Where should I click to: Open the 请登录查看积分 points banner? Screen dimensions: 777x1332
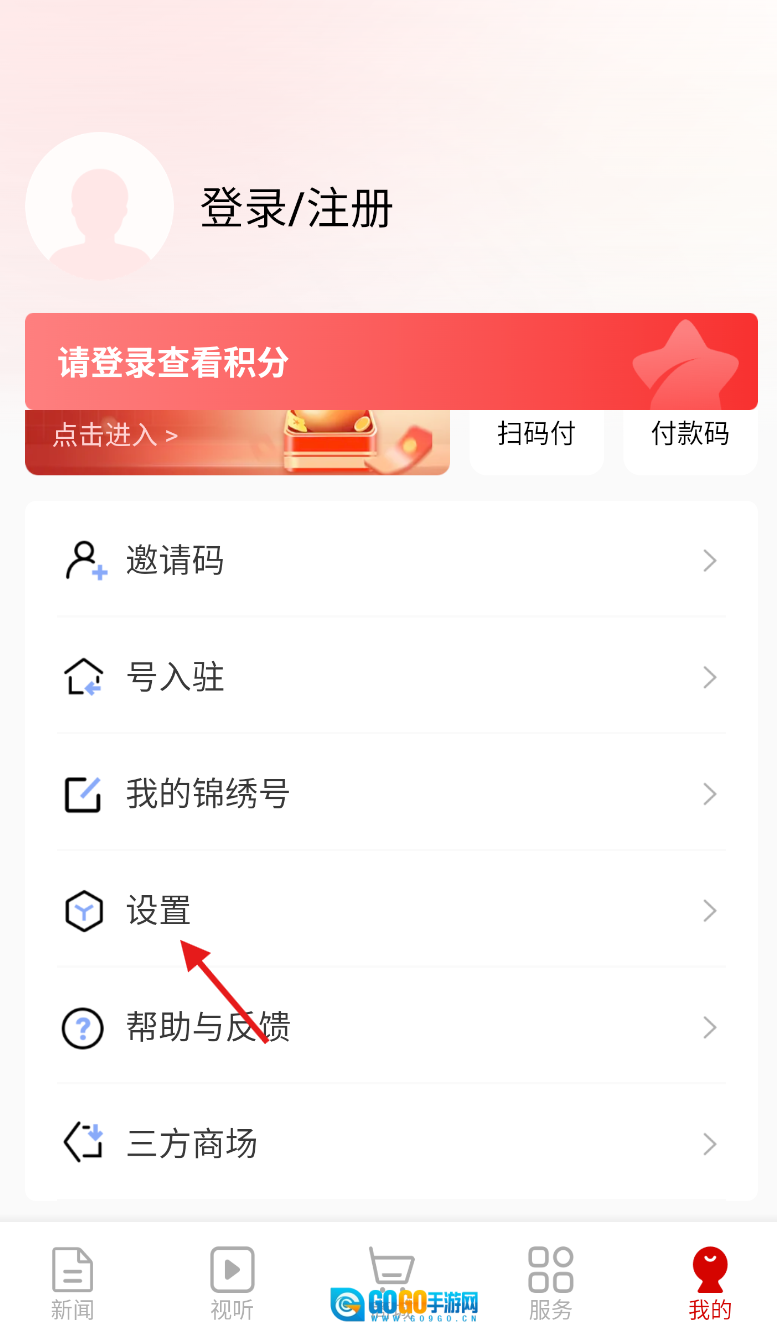(390, 361)
